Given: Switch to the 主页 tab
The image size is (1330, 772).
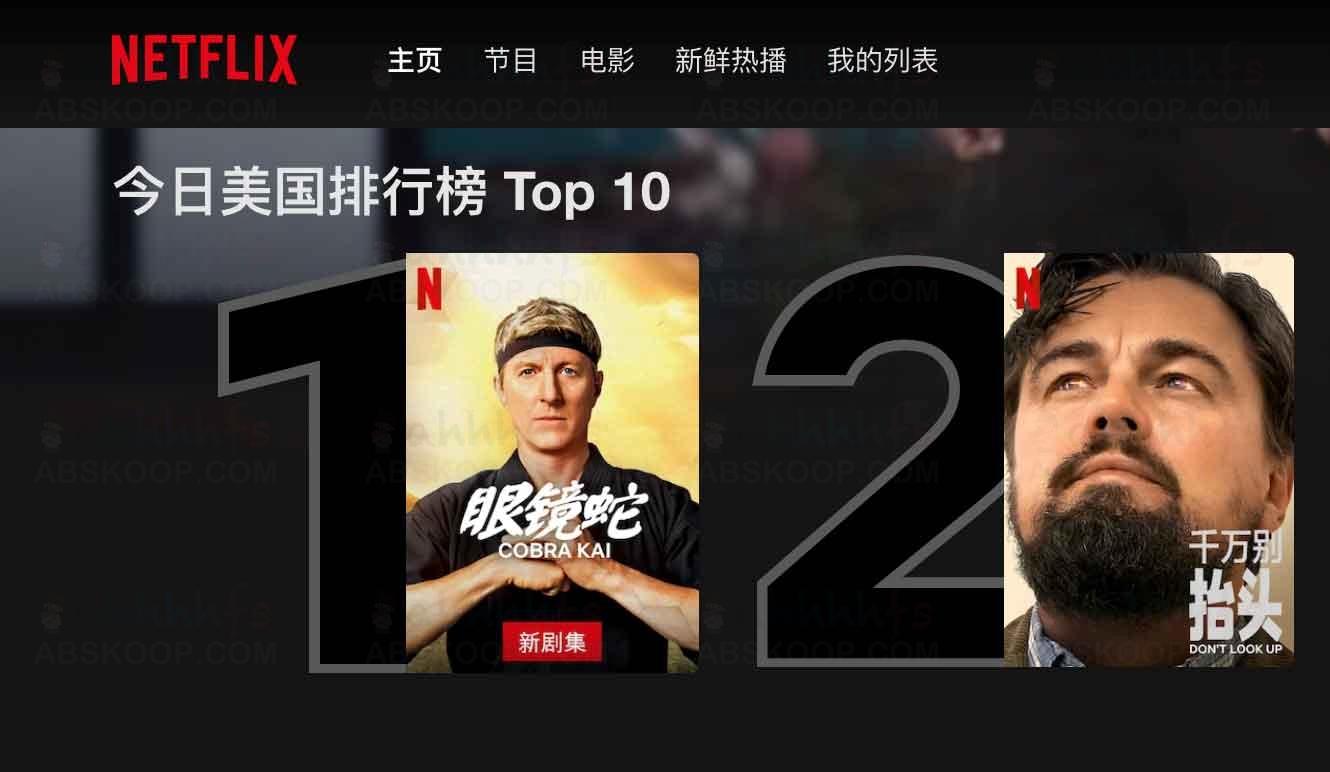Looking at the screenshot, I should click(x=414, y=61).
